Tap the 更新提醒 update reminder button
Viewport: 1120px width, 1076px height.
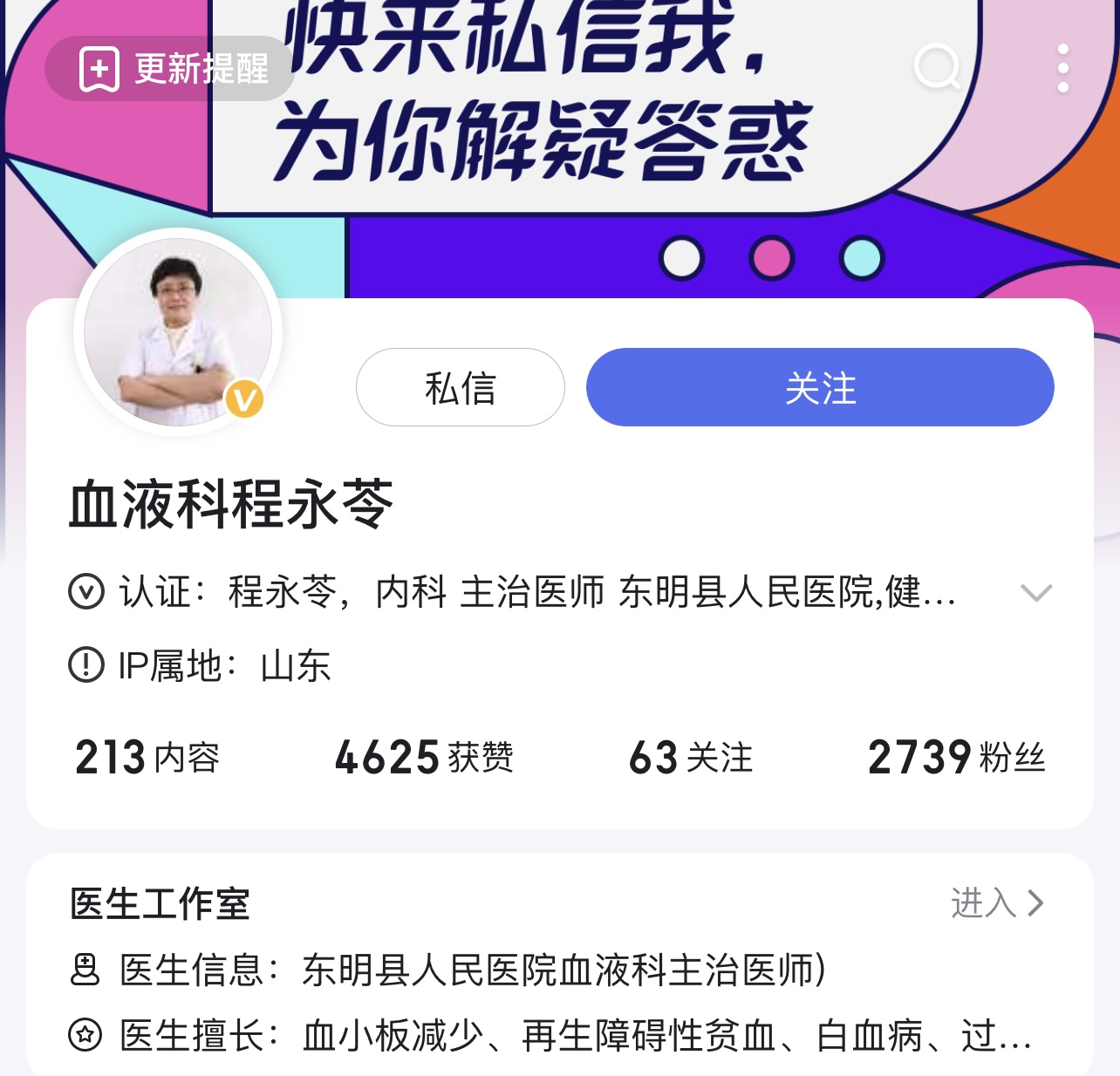169,69
